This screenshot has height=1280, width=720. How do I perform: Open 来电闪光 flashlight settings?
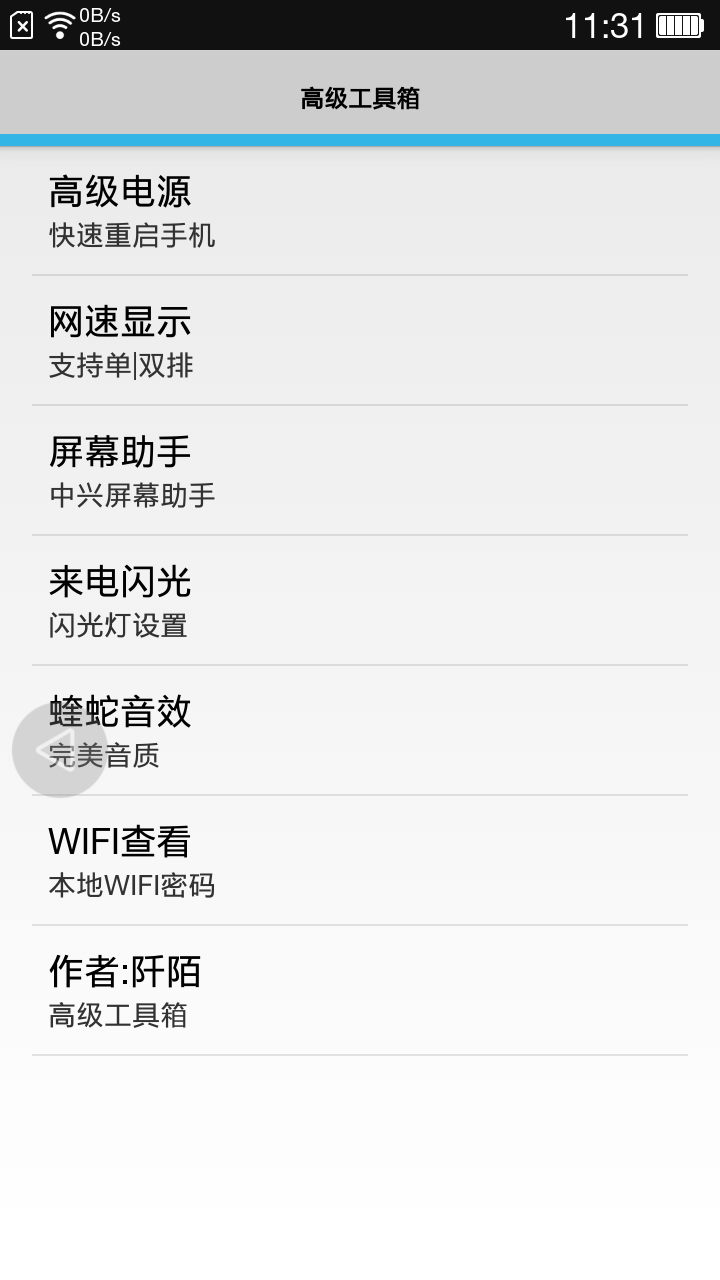(x=360, y=601)
